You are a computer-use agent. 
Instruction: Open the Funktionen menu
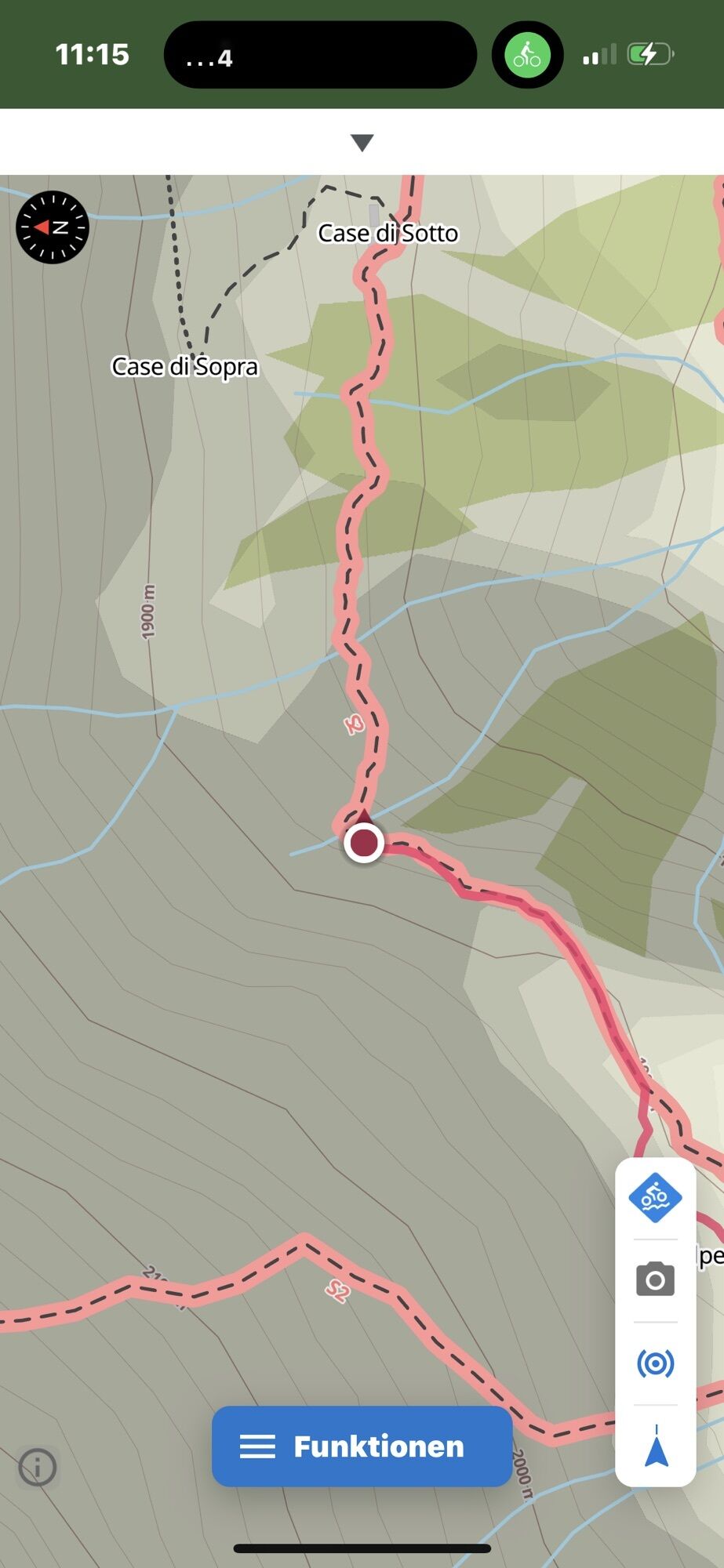(x=362, y=1446)
